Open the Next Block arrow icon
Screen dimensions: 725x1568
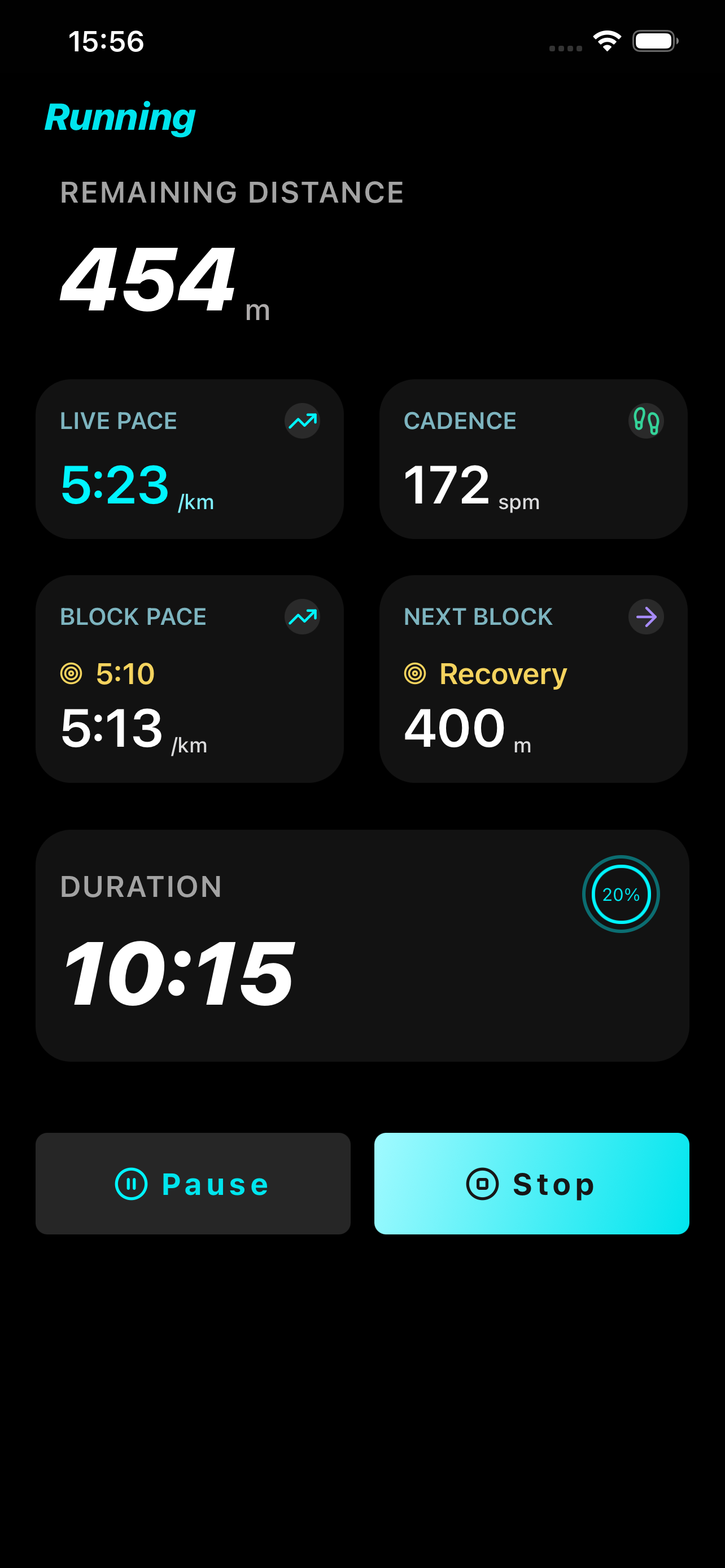pos(646,616)
